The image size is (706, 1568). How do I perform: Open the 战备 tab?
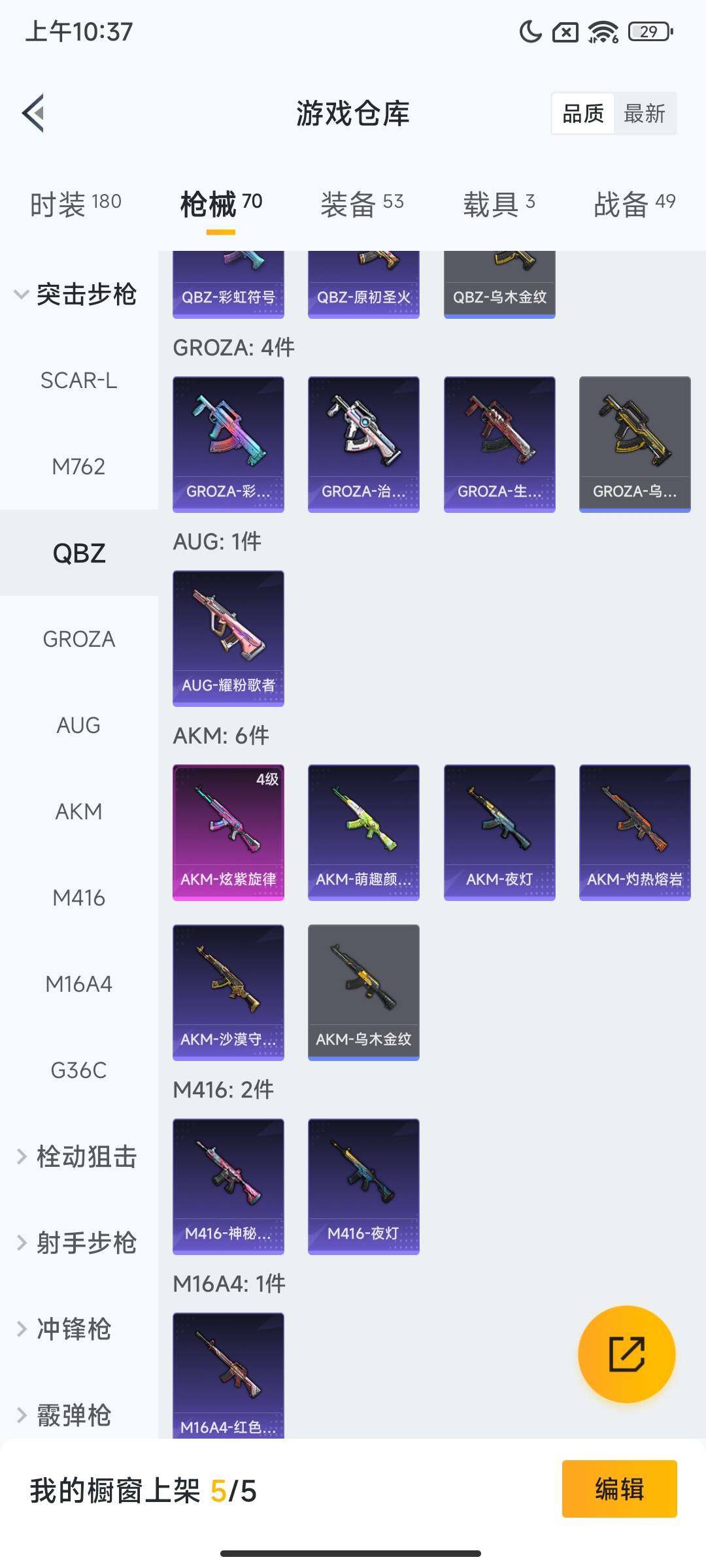click(633, 204)
